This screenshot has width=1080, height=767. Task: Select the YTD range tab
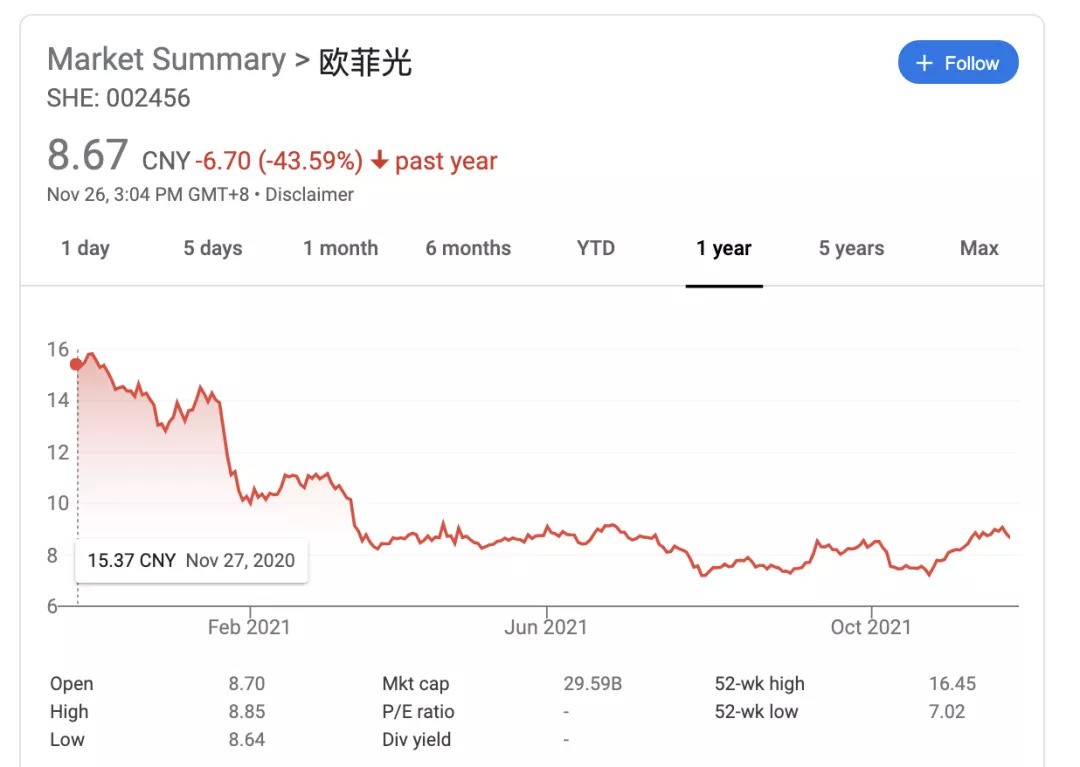pyautogui.click(x=596, y=248)
